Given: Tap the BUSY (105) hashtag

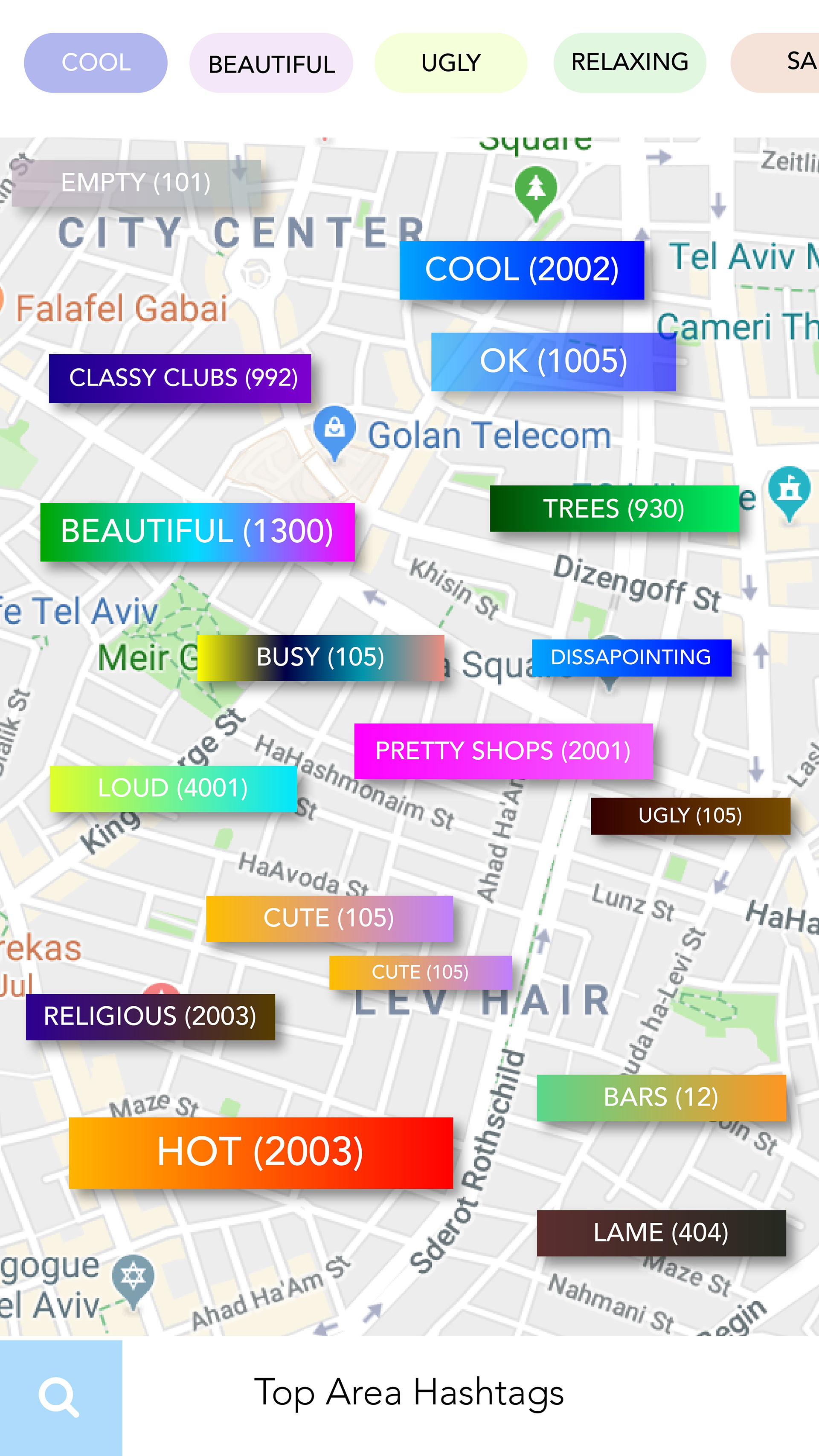Looking at the screenshot, I should tap(321, 657).
